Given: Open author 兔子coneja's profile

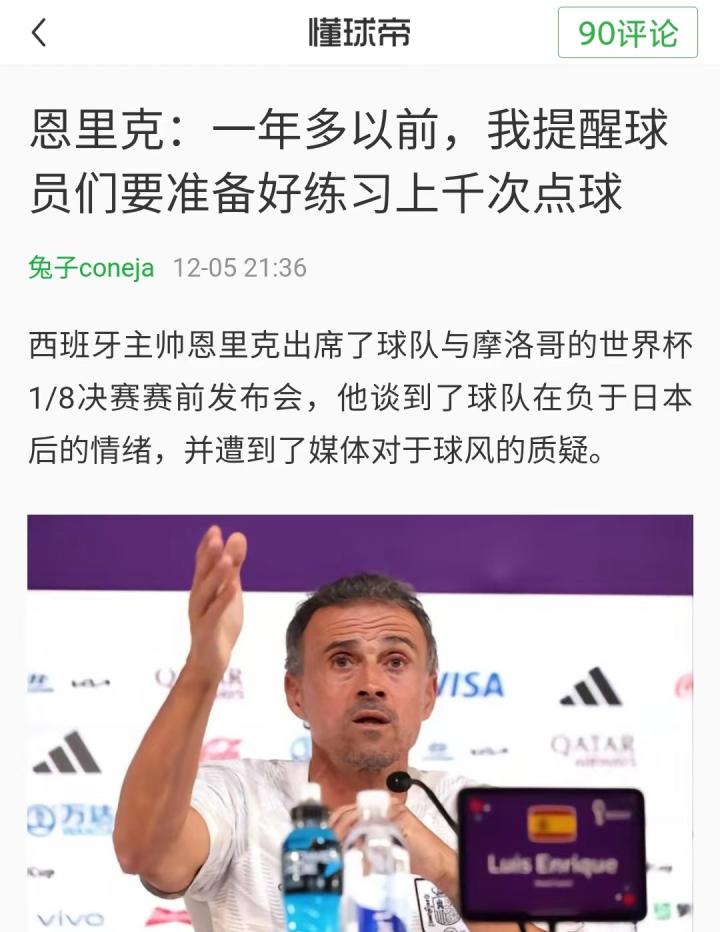Looking at the screenshot, I should 91,268.
